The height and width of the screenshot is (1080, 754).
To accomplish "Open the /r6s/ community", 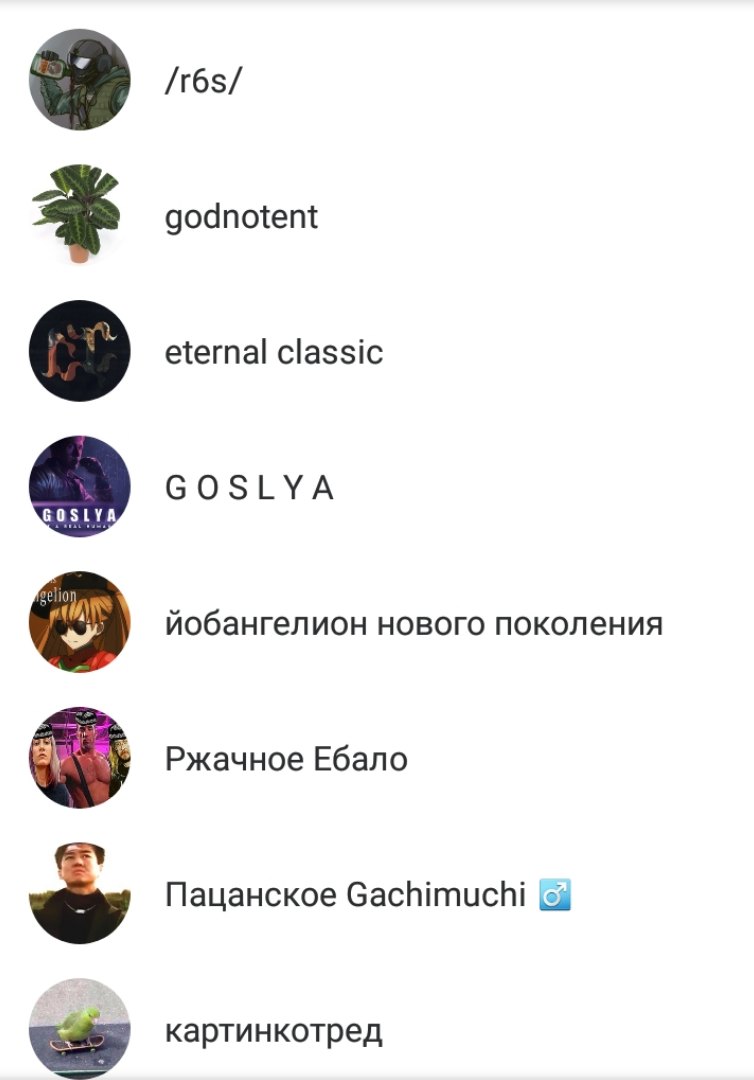I will [203, 81].
